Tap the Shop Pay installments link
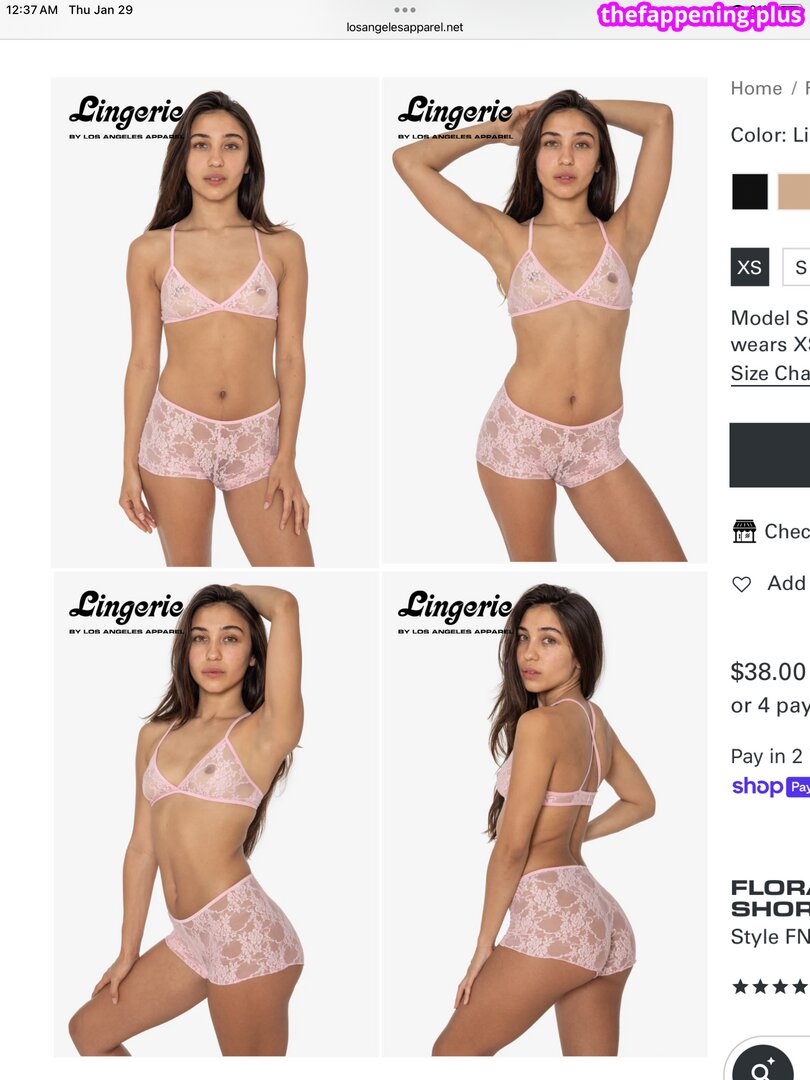The image size is (810, 1080). coord(770,787)
